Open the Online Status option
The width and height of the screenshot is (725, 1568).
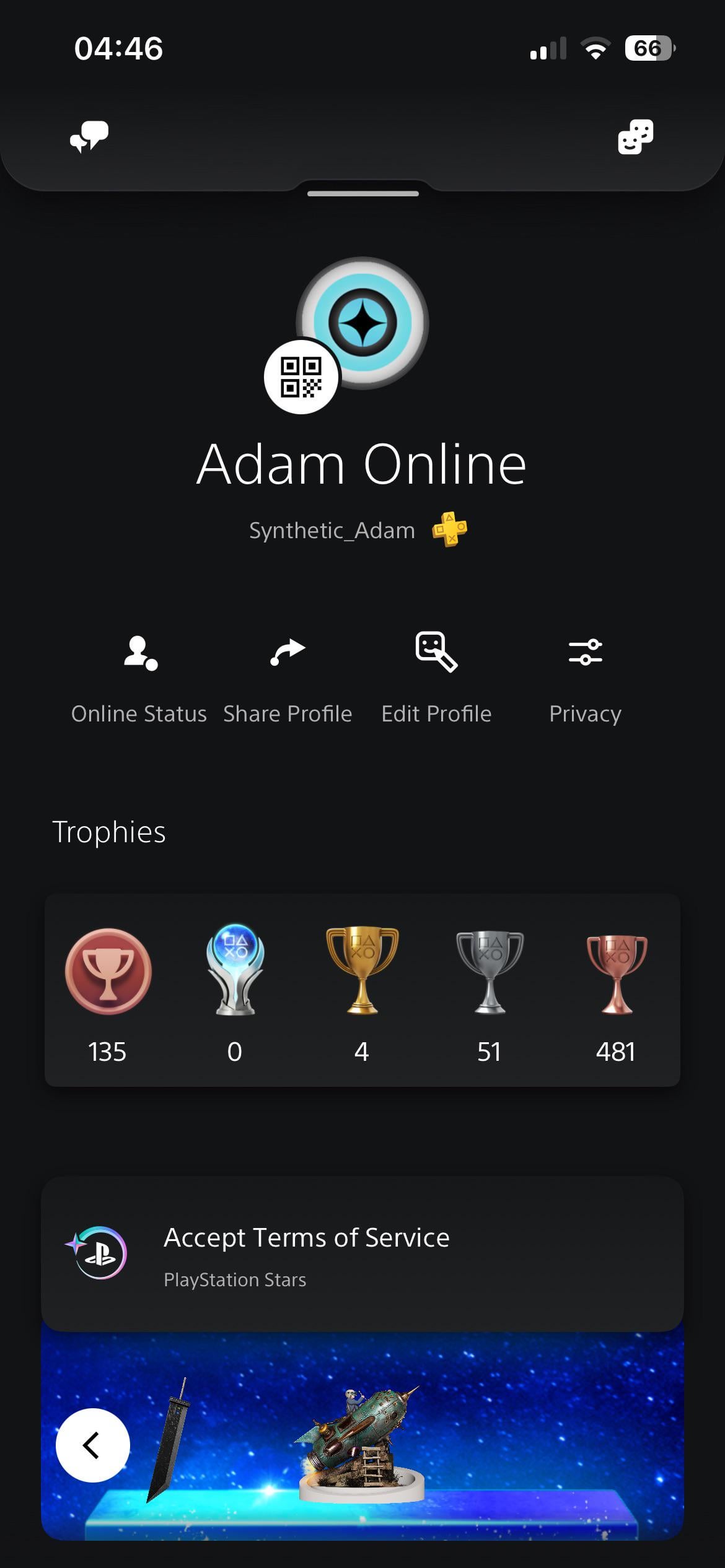(x=139, y=678)
